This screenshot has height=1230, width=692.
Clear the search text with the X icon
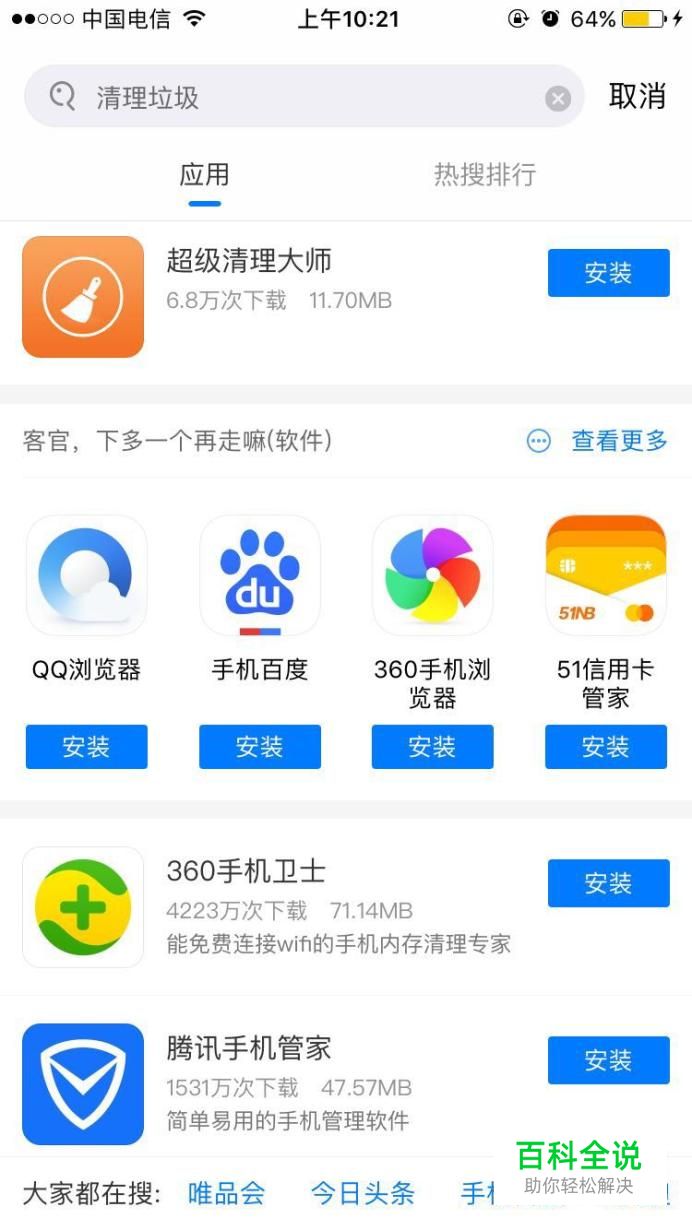(x=558, y=98)
